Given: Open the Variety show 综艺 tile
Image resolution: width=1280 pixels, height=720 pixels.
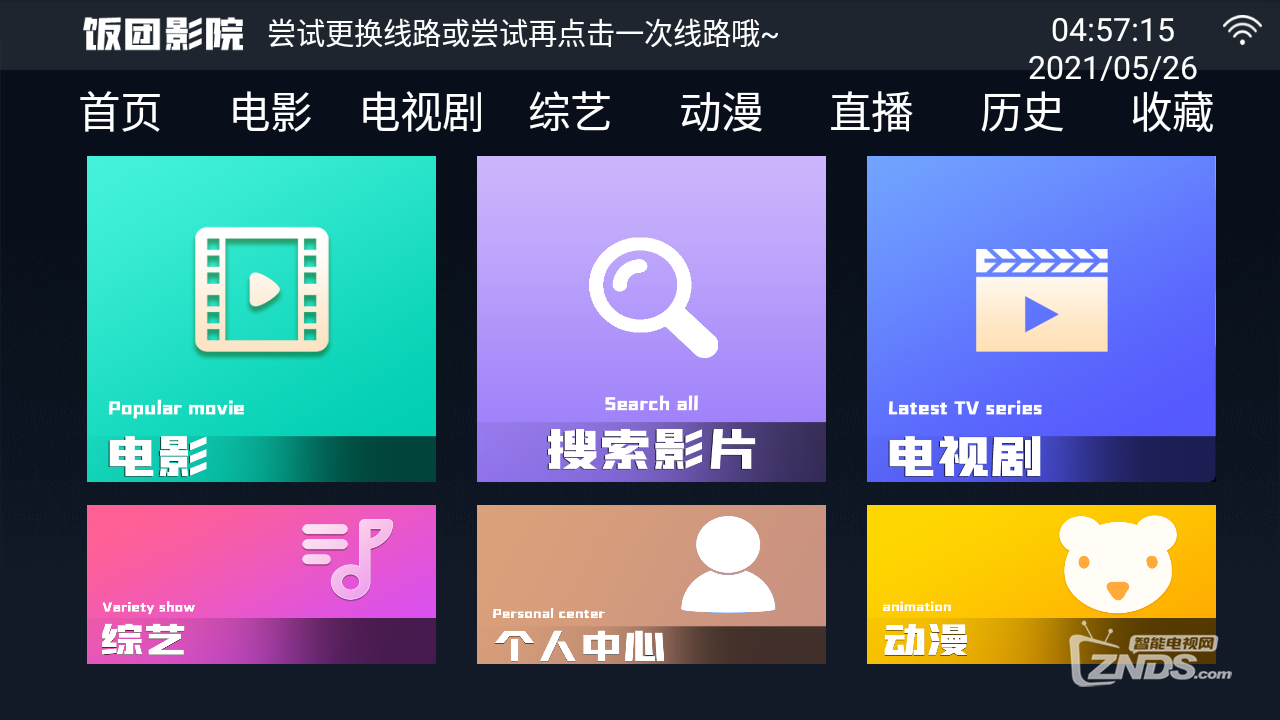Looking at the screenshot, I should pos(261,584).
